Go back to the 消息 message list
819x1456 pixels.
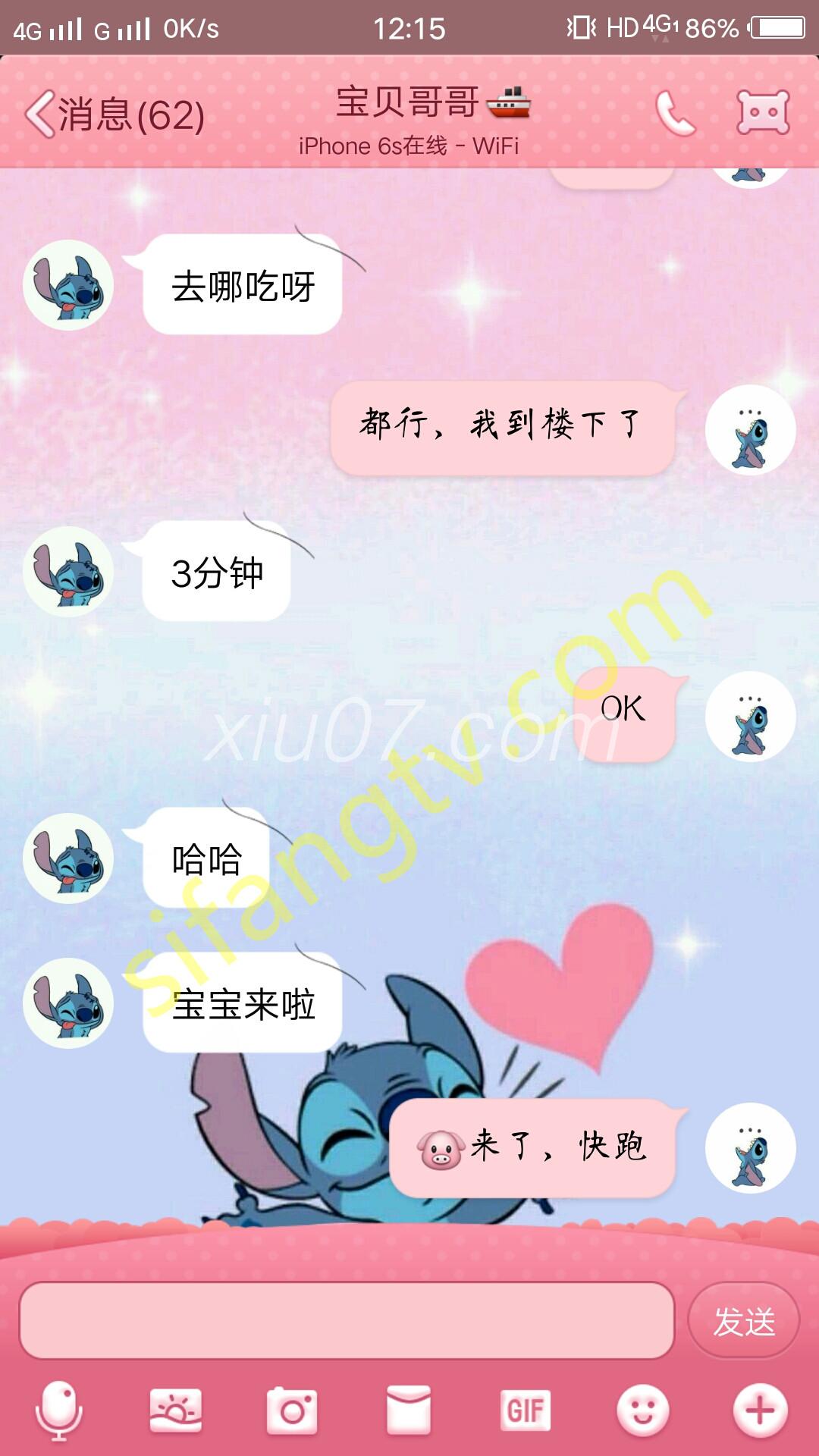pyautogui.click(x=114, y=115)
